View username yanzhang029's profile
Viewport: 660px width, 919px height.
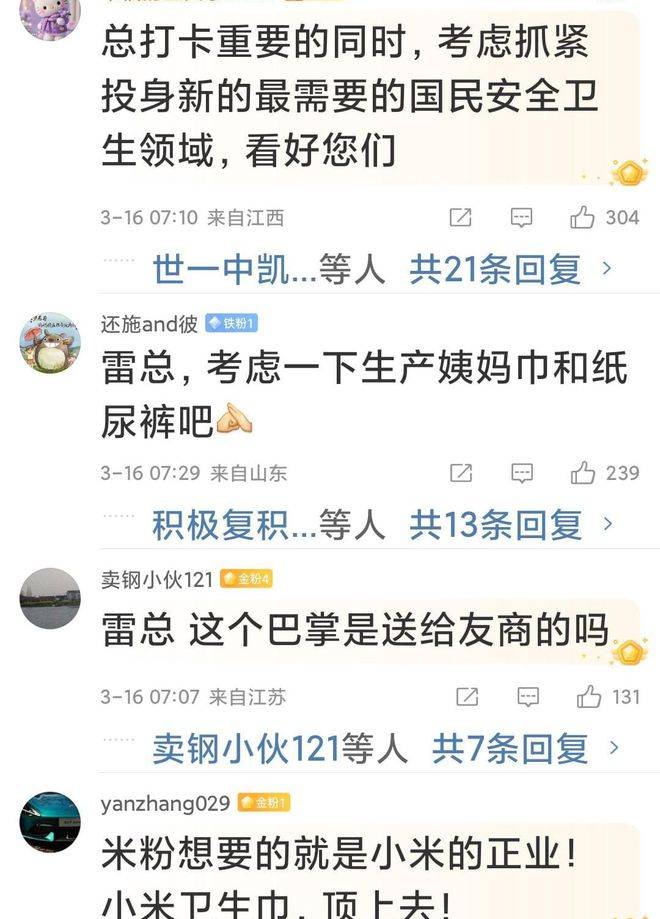[165, 803]
